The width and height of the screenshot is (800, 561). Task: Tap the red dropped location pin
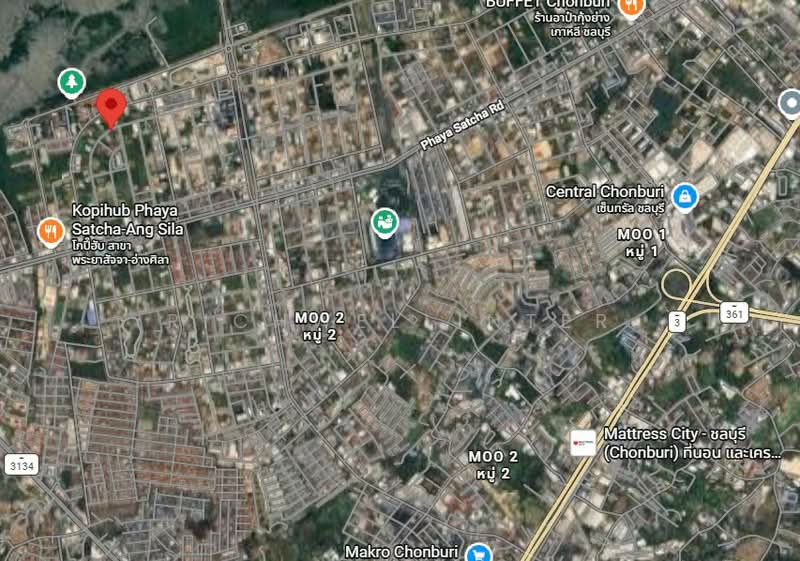111,105
